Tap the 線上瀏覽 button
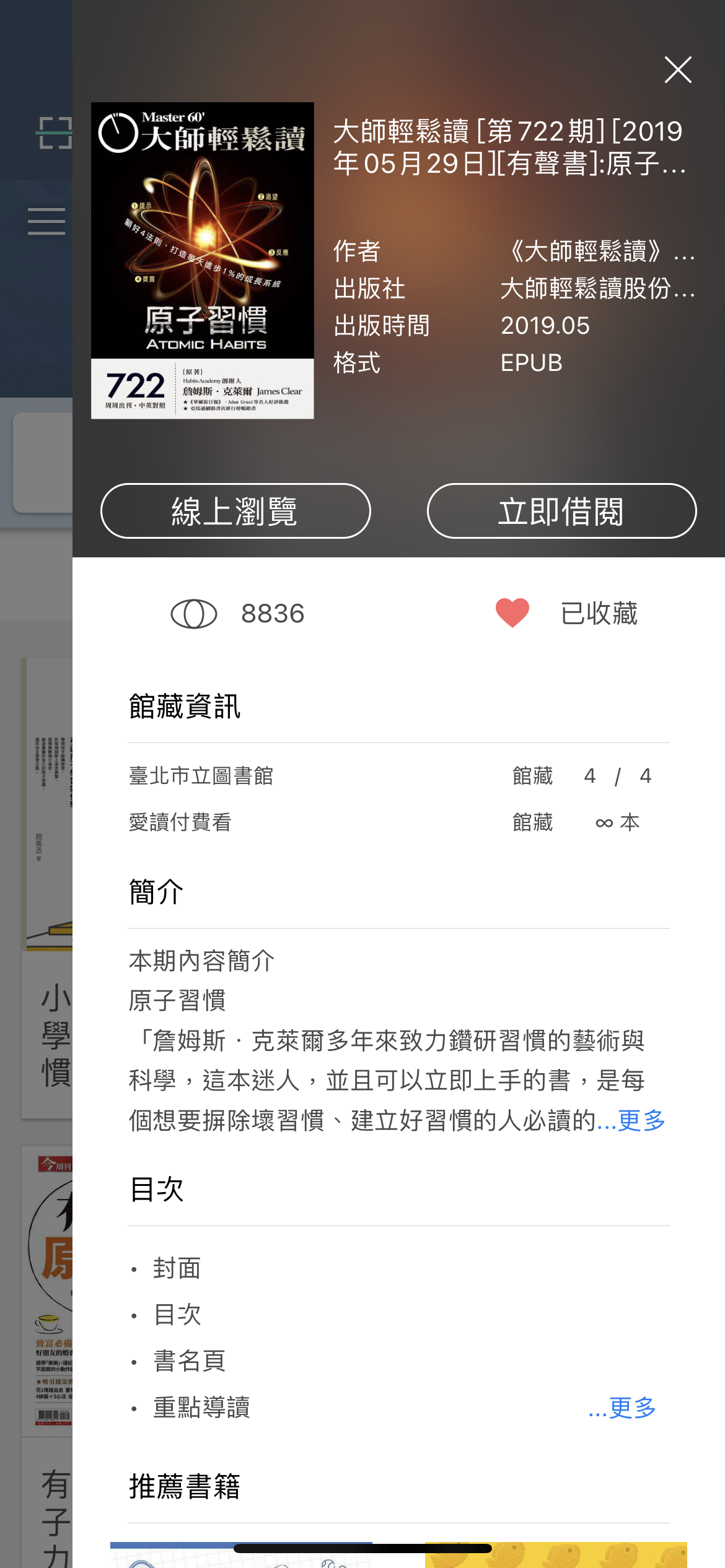This screenshot has height=1568, width=725. (235, 511)
